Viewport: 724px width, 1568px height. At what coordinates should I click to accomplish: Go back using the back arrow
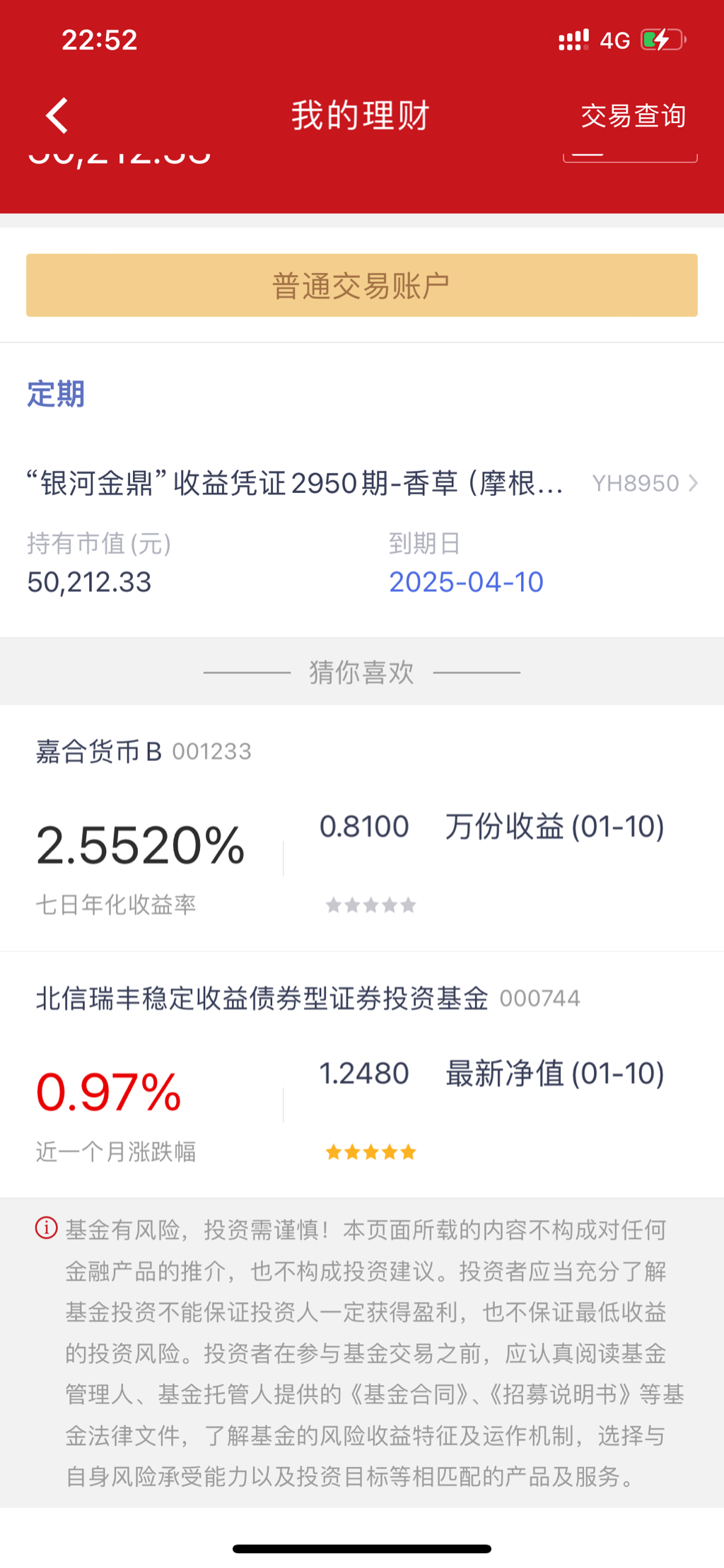click(x=57, y=115)
